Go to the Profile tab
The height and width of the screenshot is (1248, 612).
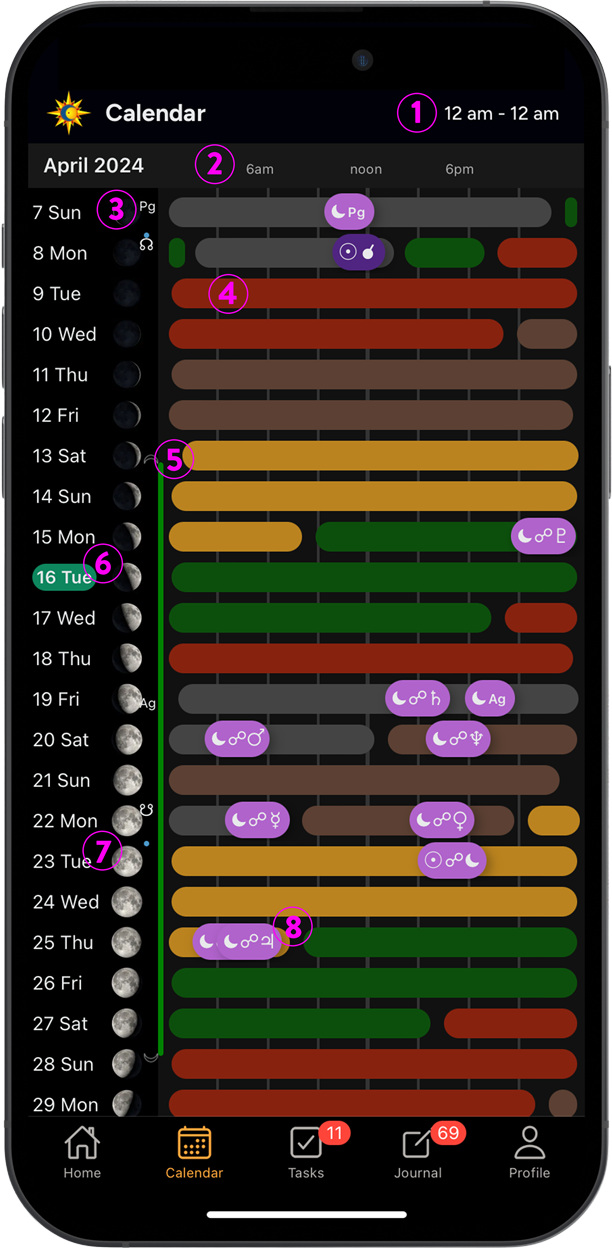click(529, 1152)
